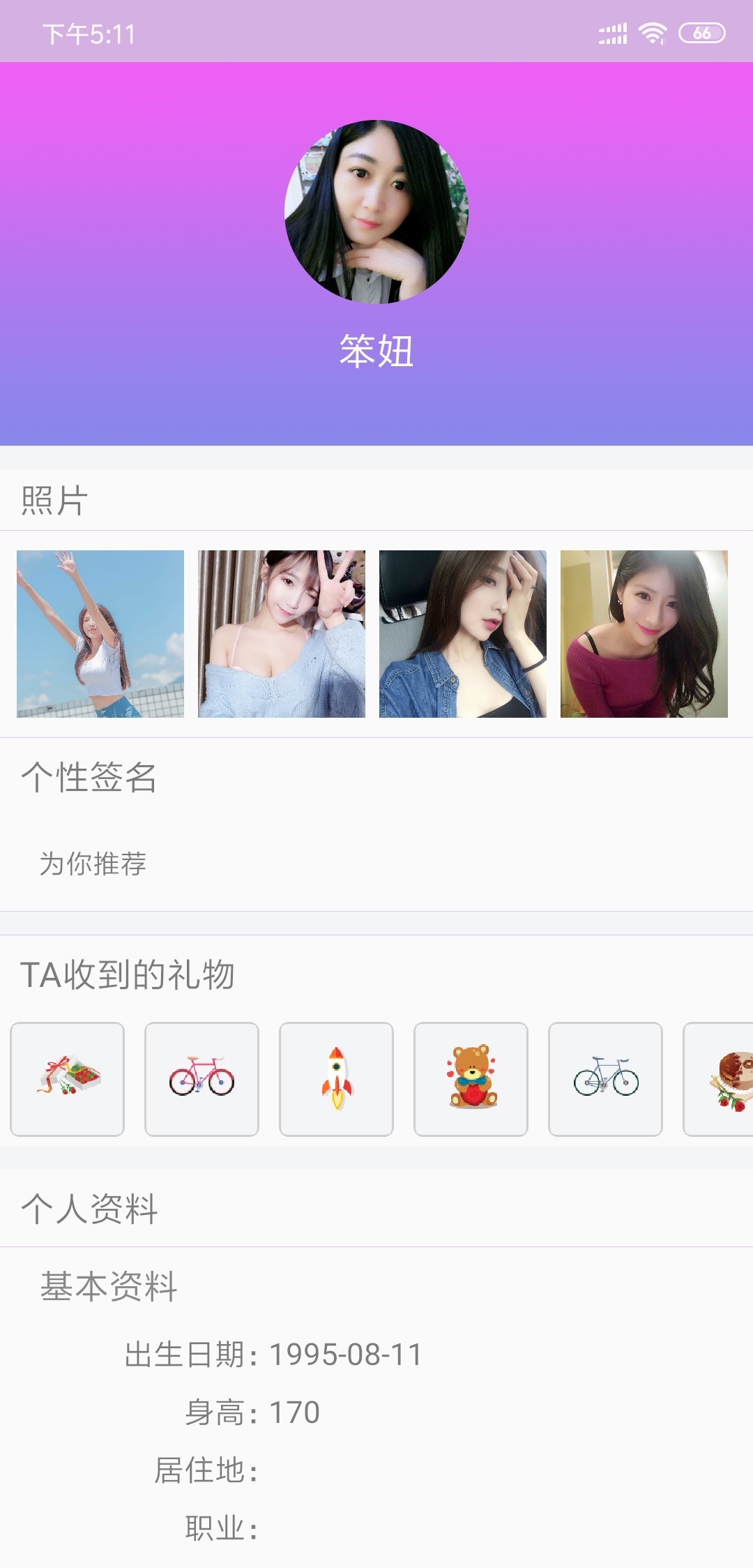Image resolution: width=753 pixels, height=1568 pixels.
Task: View the photo with the peace sign
Action: pyautogui.click(x=282, y=633)
